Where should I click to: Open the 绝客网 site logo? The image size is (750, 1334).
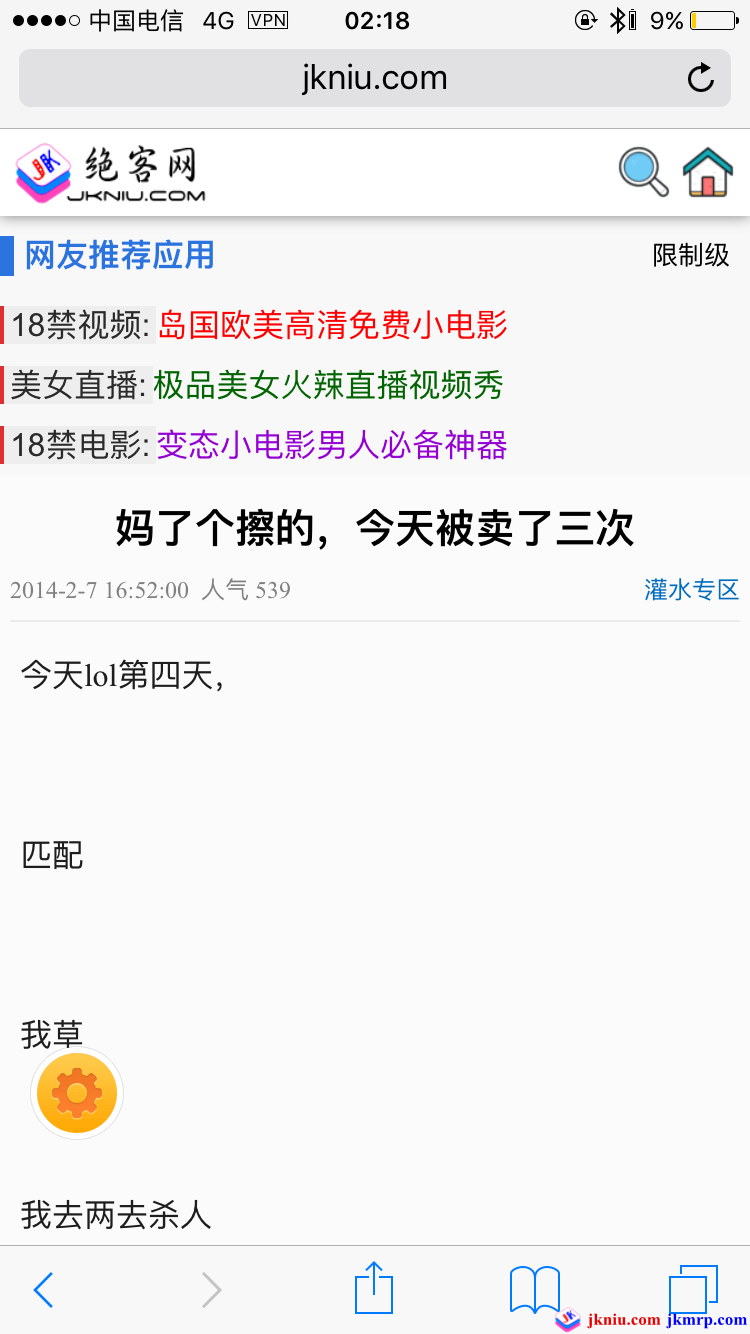click(x=112, y=172)
